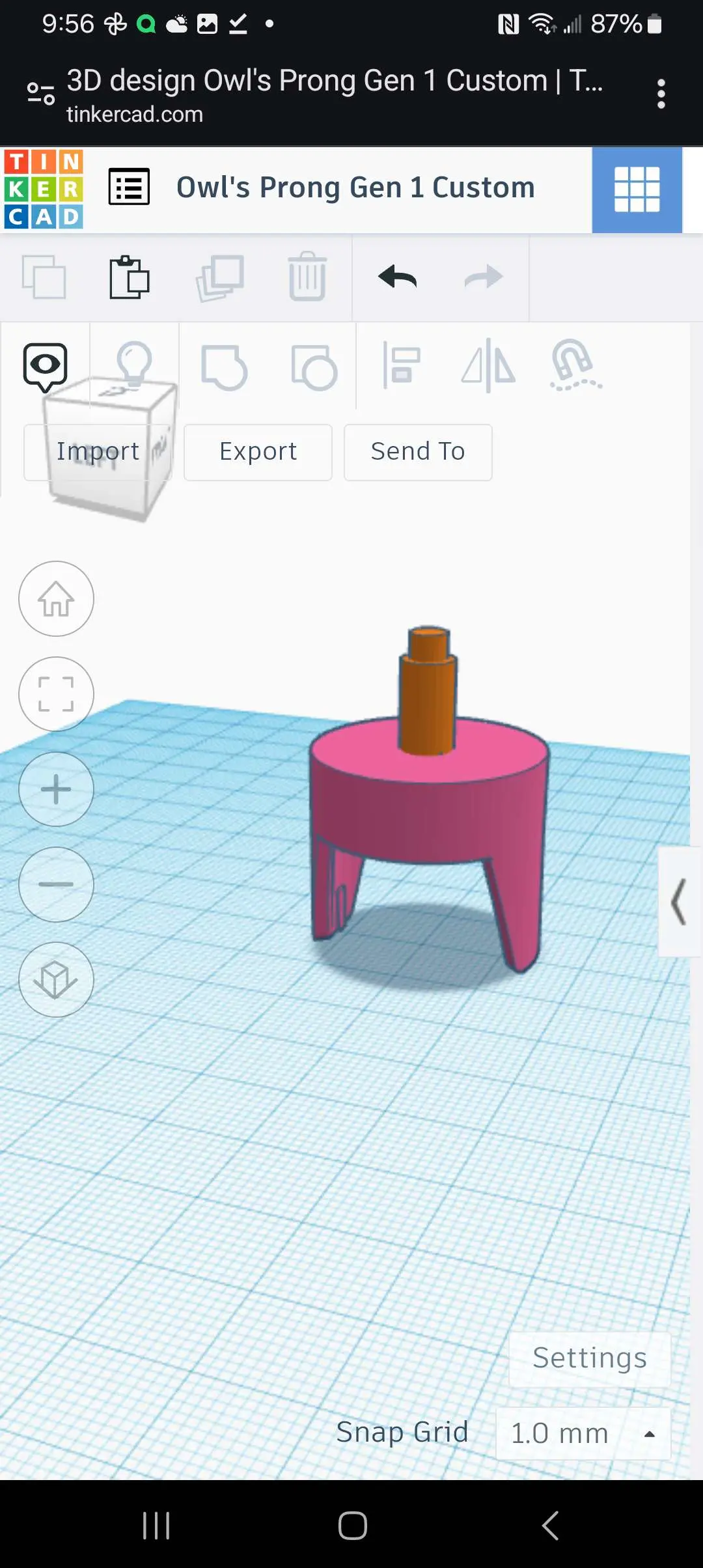Zoom out with the minus button

[56, 884]
